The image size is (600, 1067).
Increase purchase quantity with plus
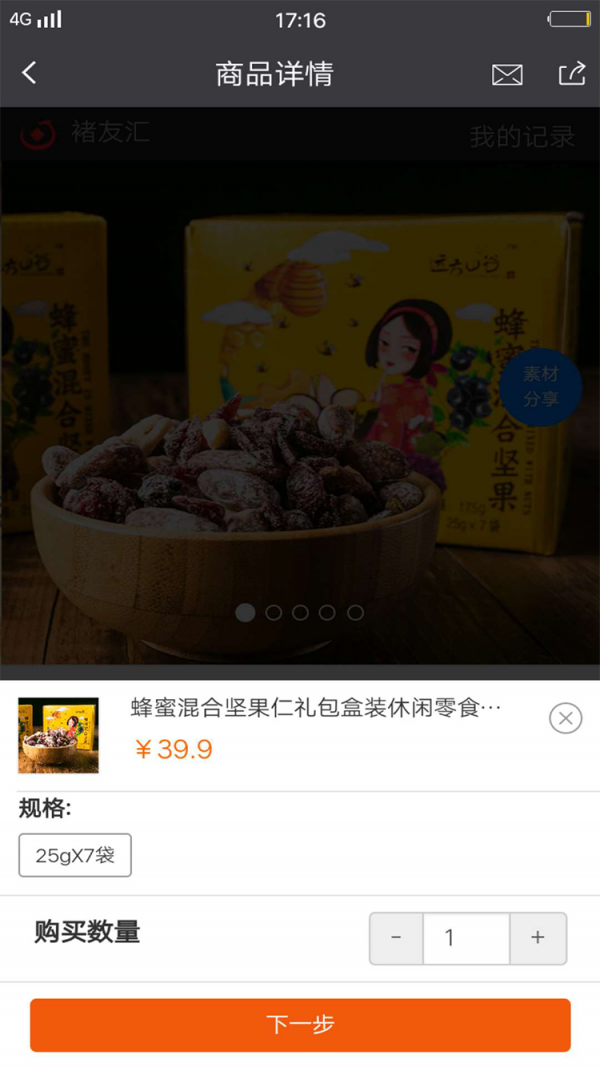(x=538, y=938)
